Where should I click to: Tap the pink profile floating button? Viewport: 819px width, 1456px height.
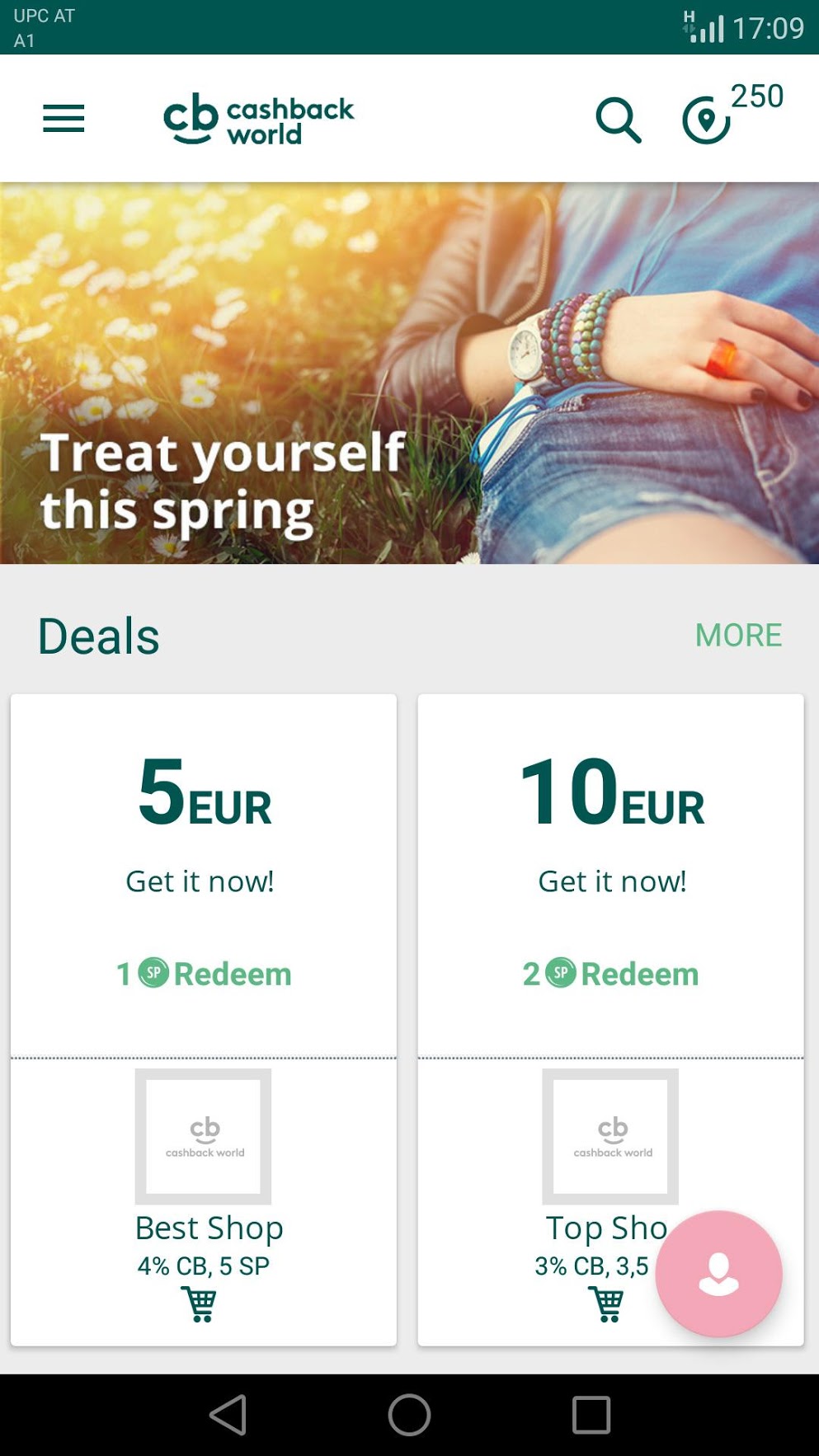click(718, 1274)
